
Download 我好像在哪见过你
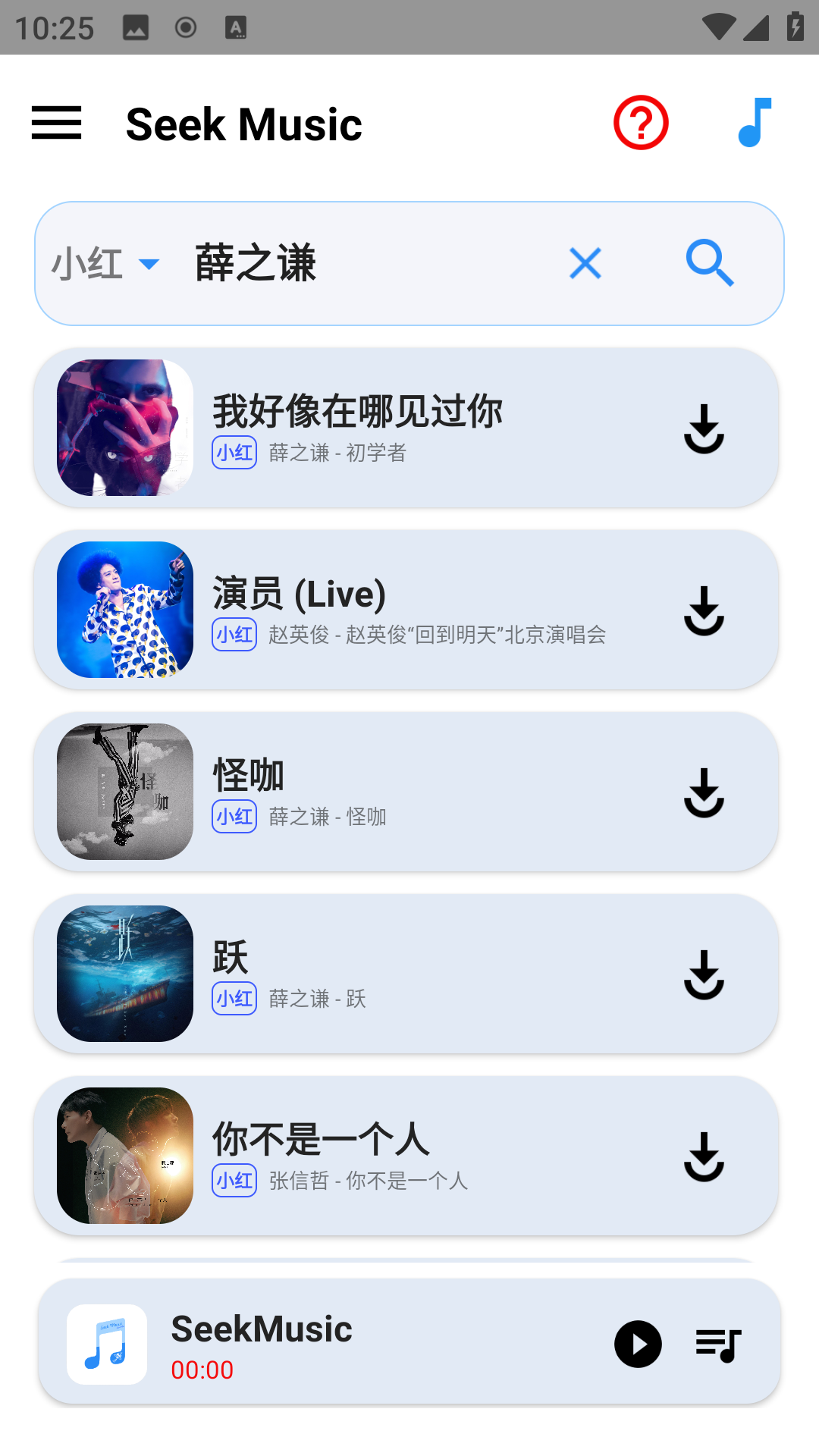click(704, 428)
